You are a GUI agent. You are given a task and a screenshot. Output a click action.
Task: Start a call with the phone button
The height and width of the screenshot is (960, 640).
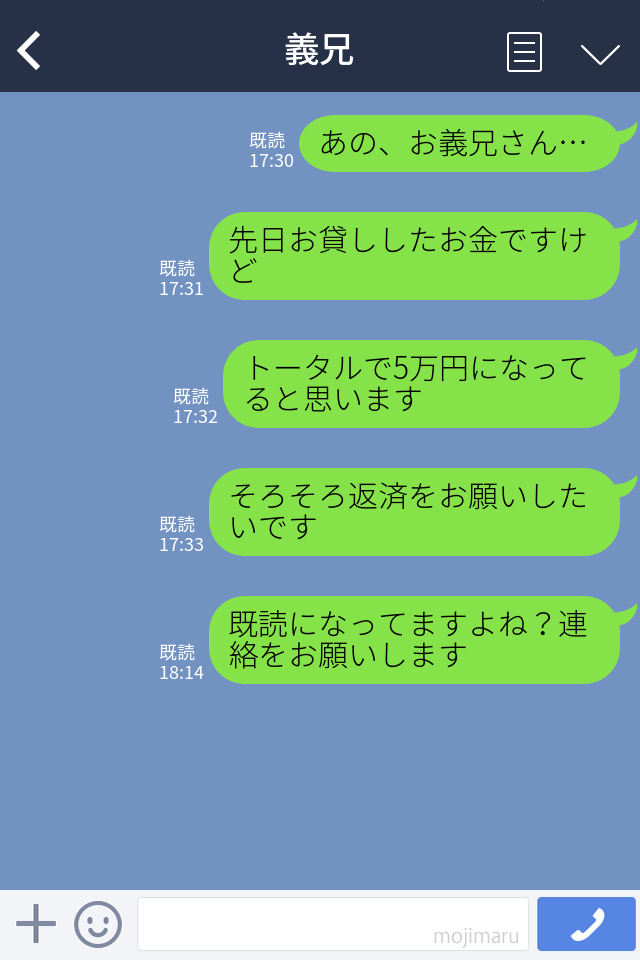(x=586, y=924)
